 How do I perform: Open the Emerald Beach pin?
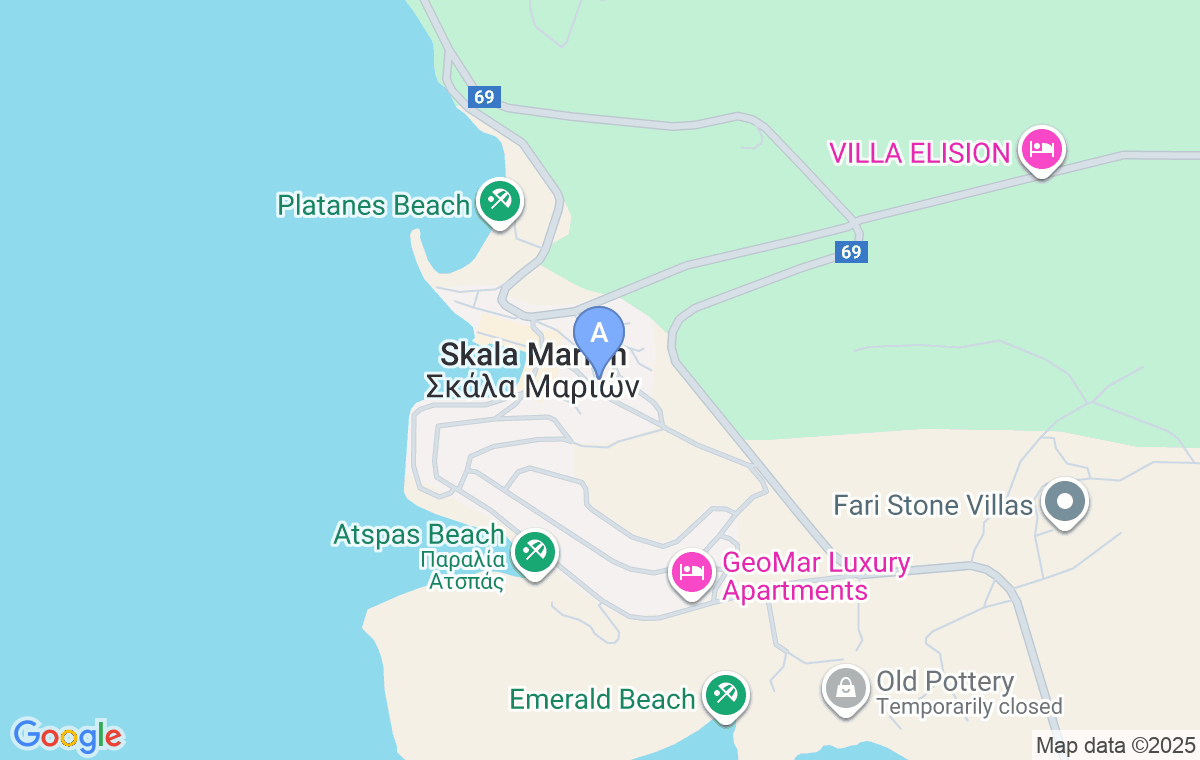(x=725, y=694)
